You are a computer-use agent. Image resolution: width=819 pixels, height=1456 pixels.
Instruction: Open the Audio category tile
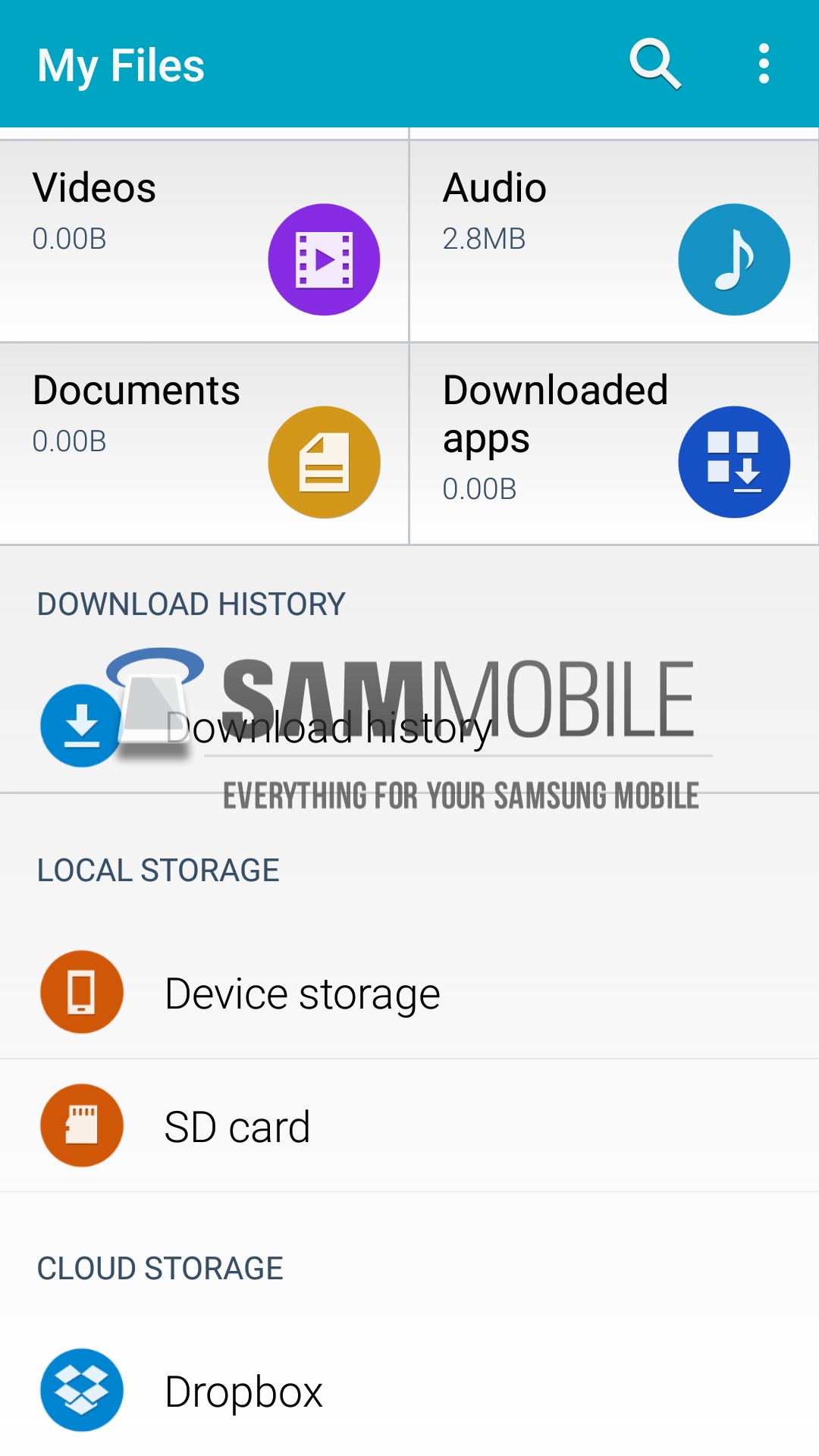614,241
